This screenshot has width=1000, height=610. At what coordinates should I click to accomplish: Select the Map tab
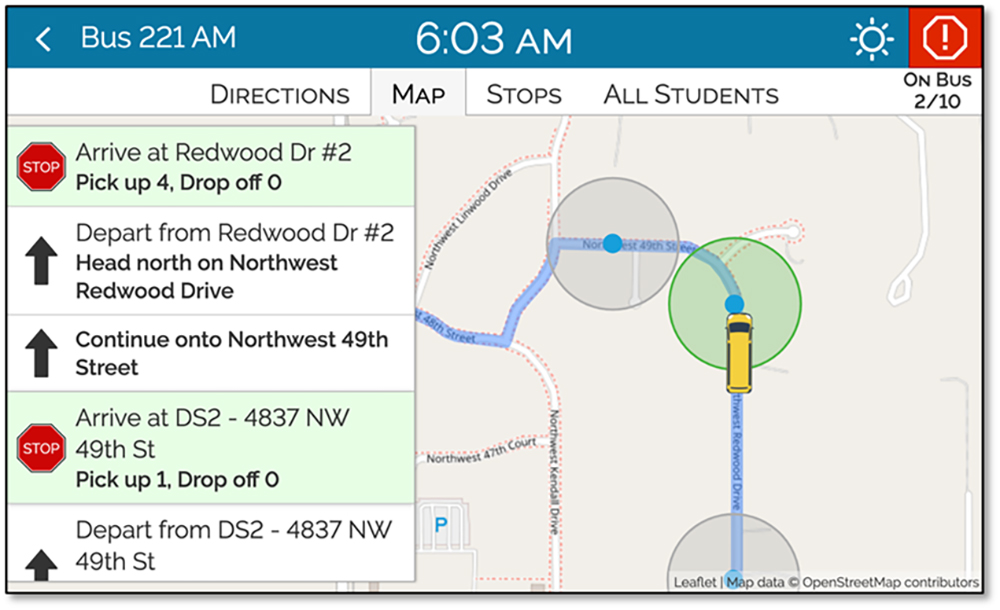[418, 95]
